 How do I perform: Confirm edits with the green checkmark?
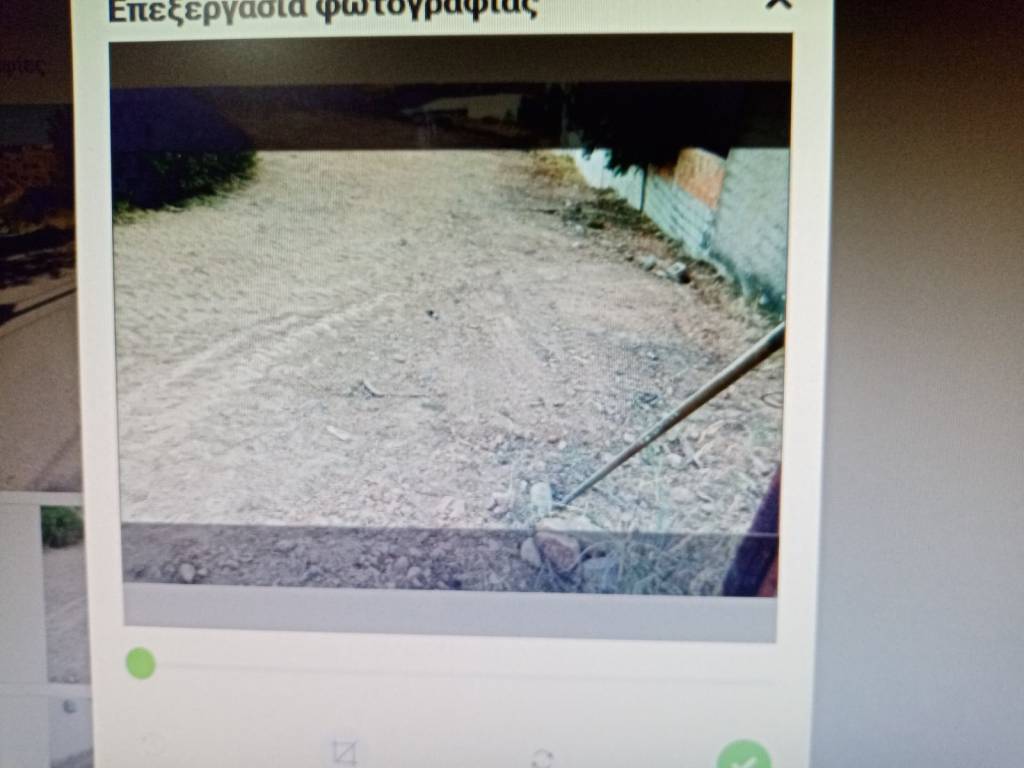743,757
